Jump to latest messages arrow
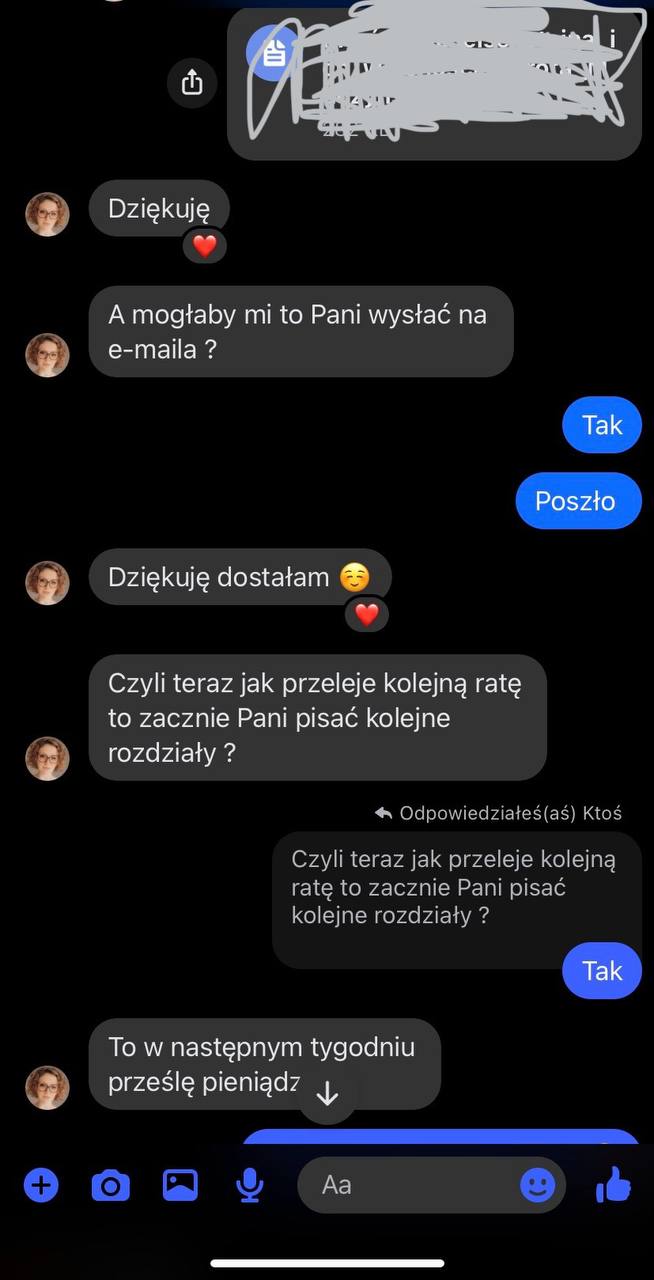The image size is (654, 1280). (x=327, y=1094)
